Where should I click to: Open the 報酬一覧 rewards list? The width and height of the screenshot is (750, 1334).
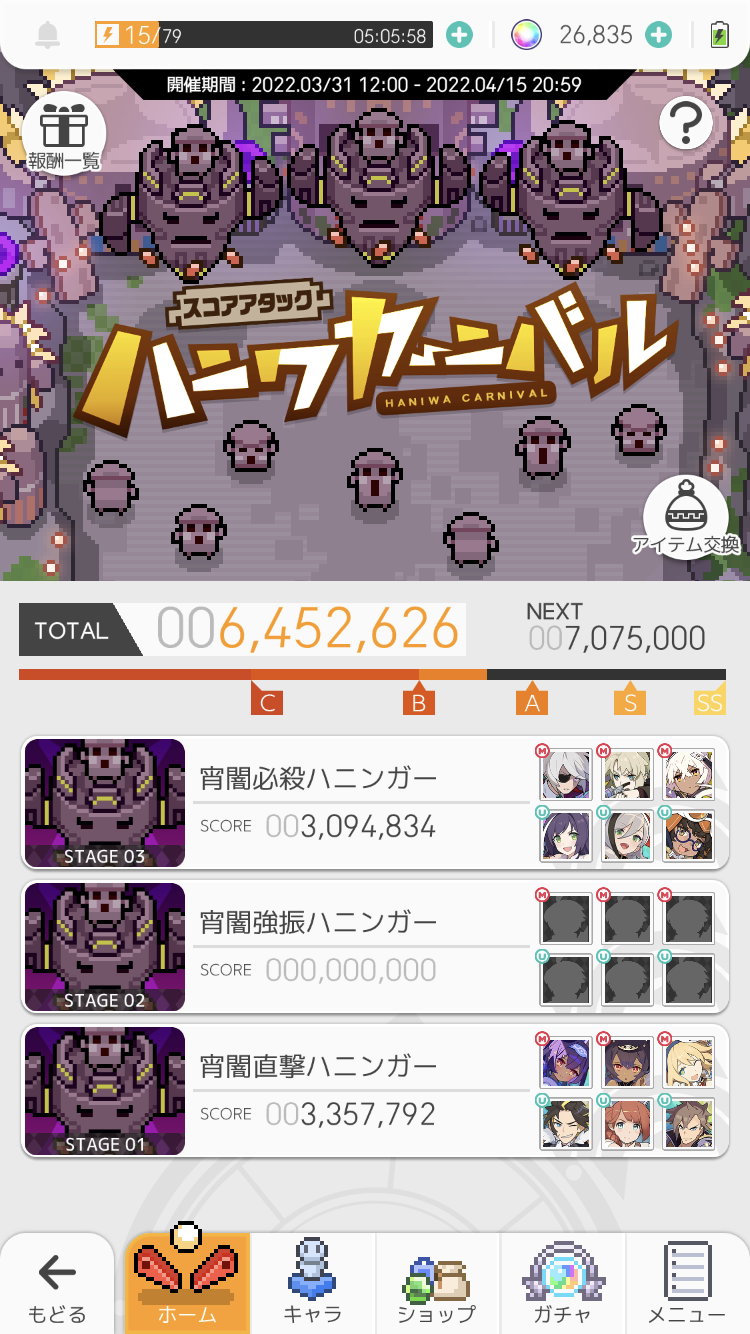pyautogui.click(x=64, y=134)
